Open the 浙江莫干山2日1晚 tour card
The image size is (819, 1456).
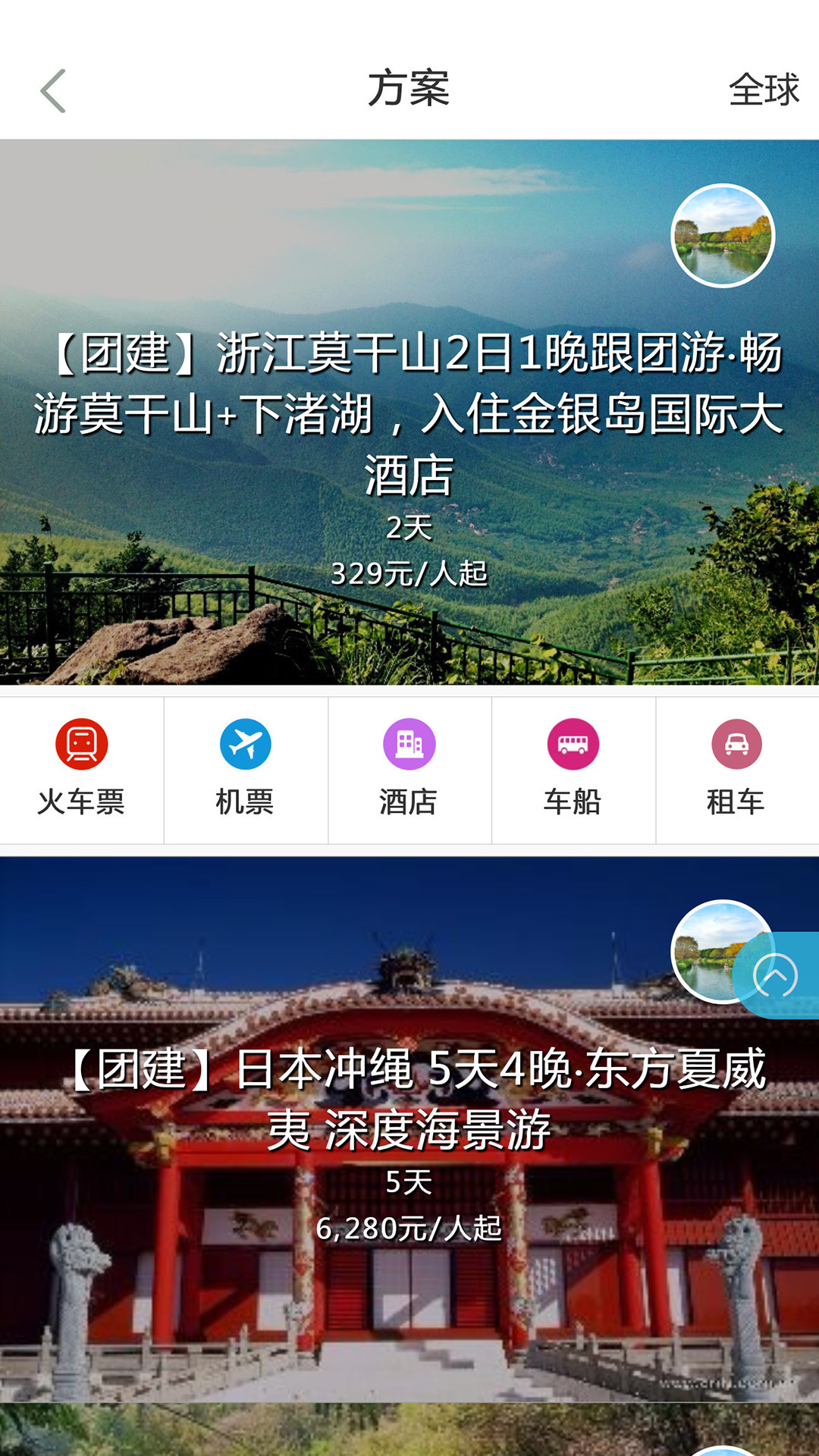coord(409,413)
